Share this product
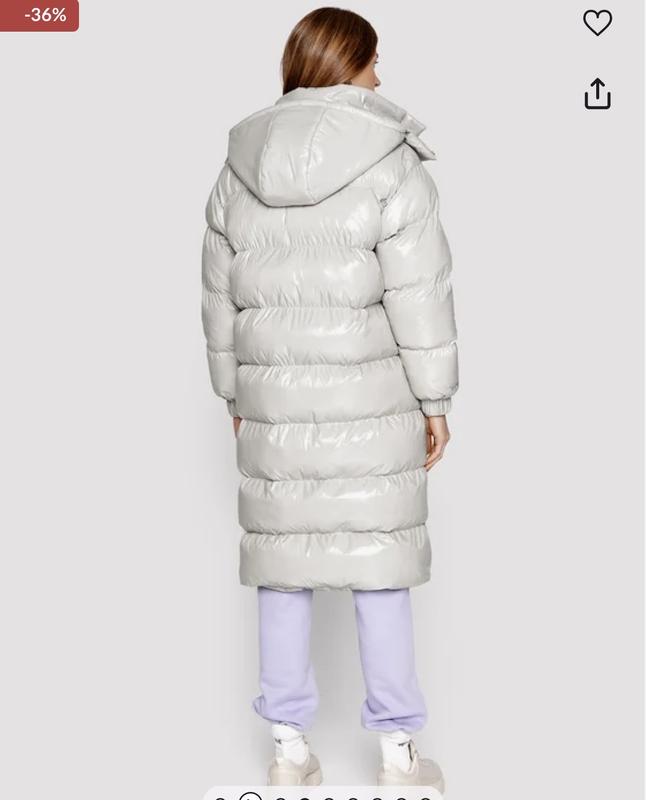Viewport: 646px width, 800px height. [597, 93]
